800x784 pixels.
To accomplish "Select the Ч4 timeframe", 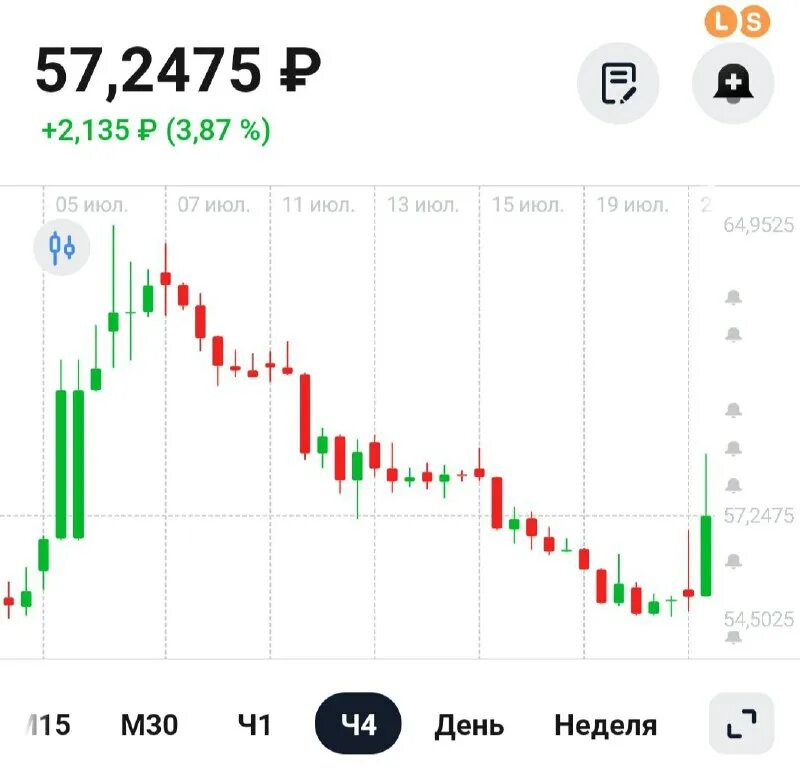I will [358, 723].
